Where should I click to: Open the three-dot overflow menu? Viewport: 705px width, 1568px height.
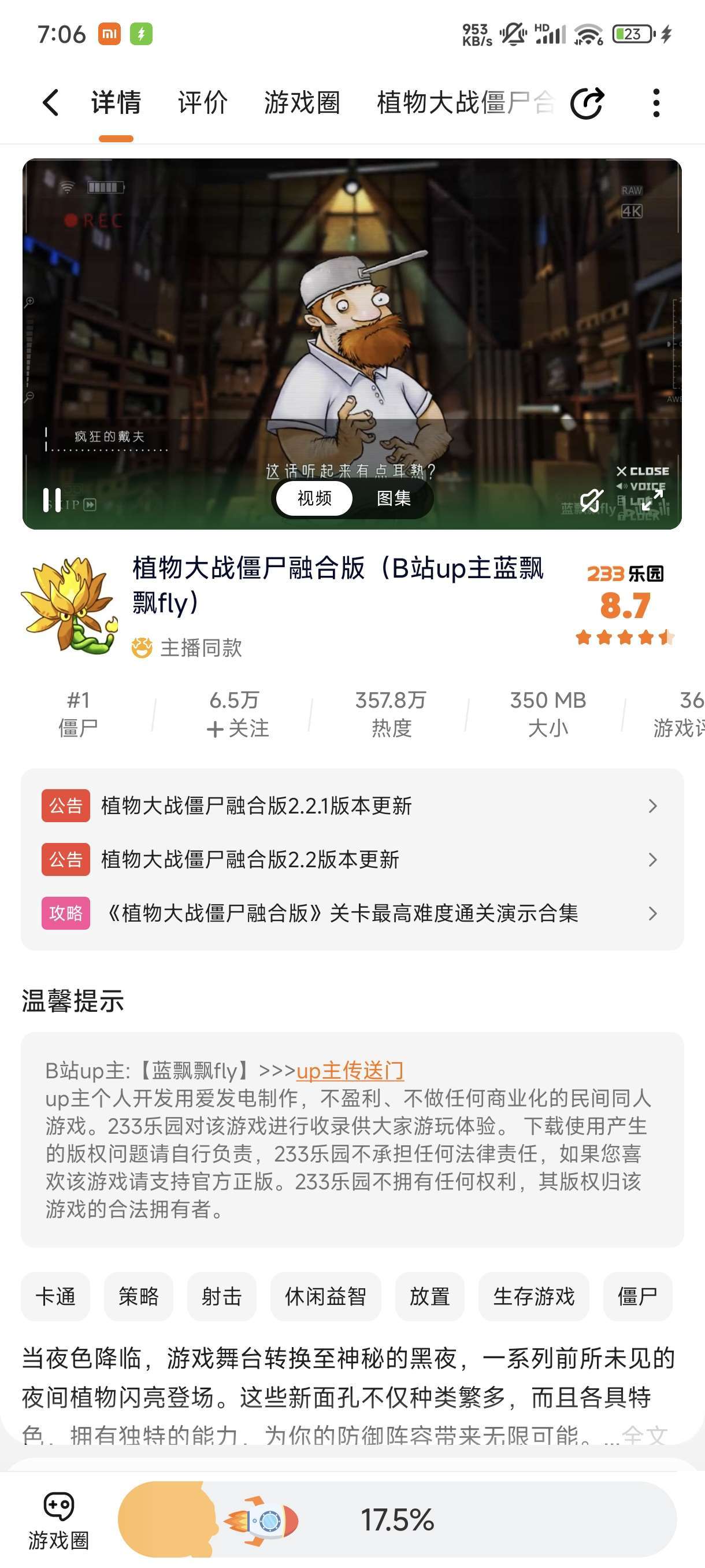coord(656,103)
